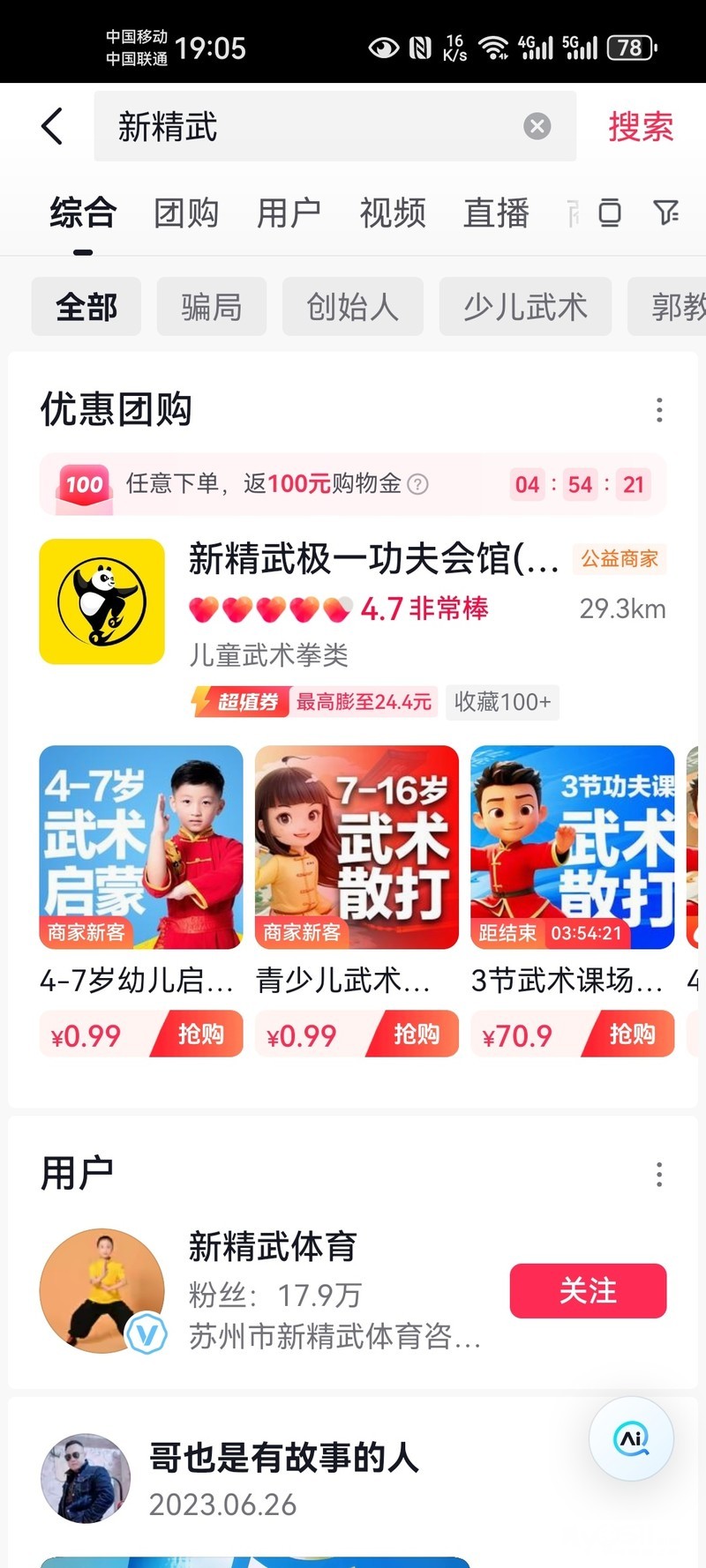Open the 7-16岁武术散打 deal image
The image size is (706, 1568).
point(357,847)
